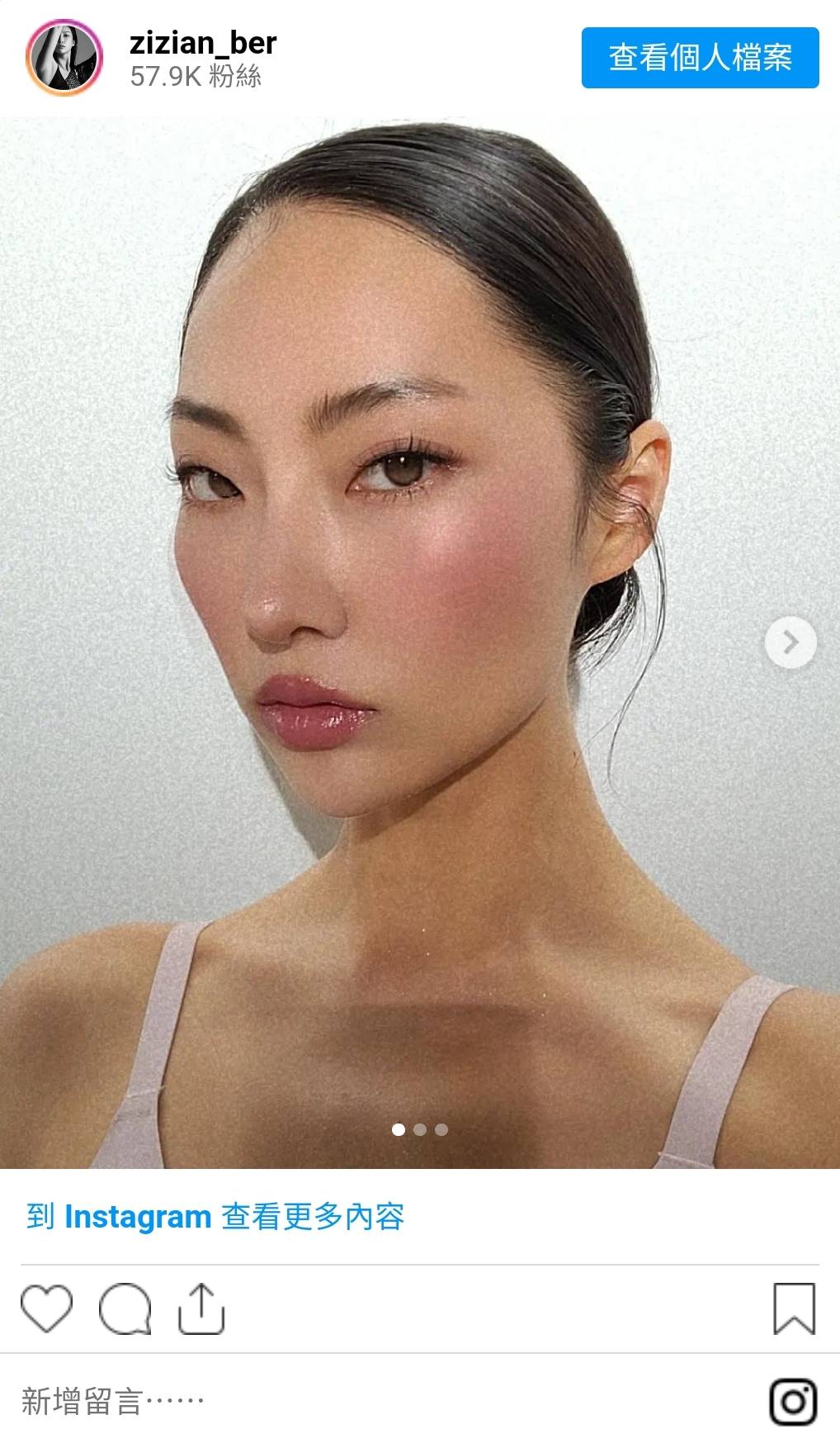Tap the 新增留言 comment field

112,1401
